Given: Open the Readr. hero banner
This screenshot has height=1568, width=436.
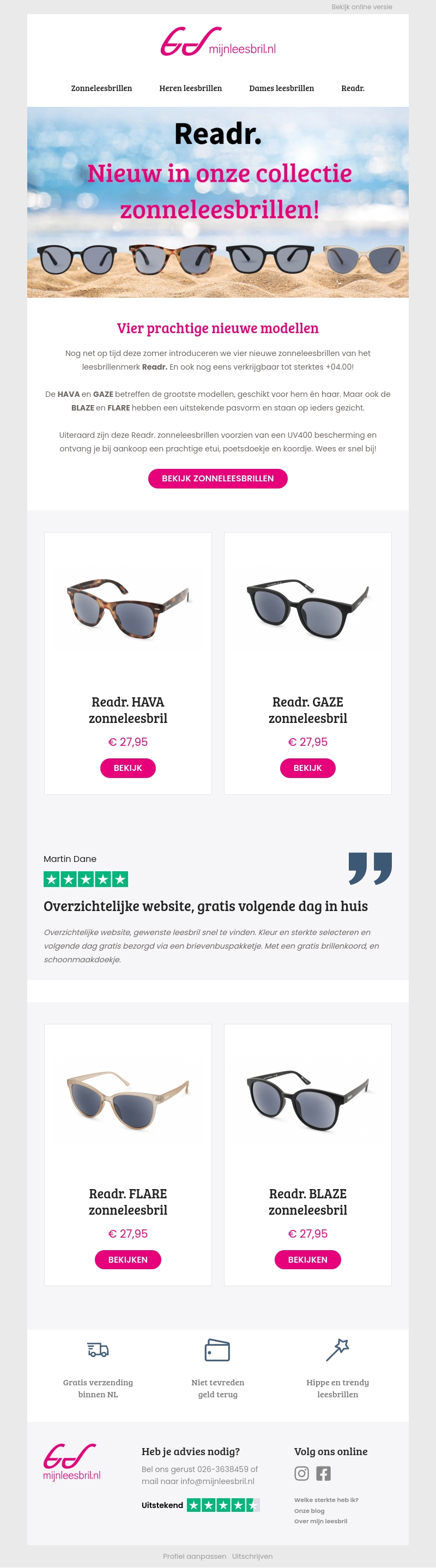Looking at the screenshot, I should click(x=217, y=202).
